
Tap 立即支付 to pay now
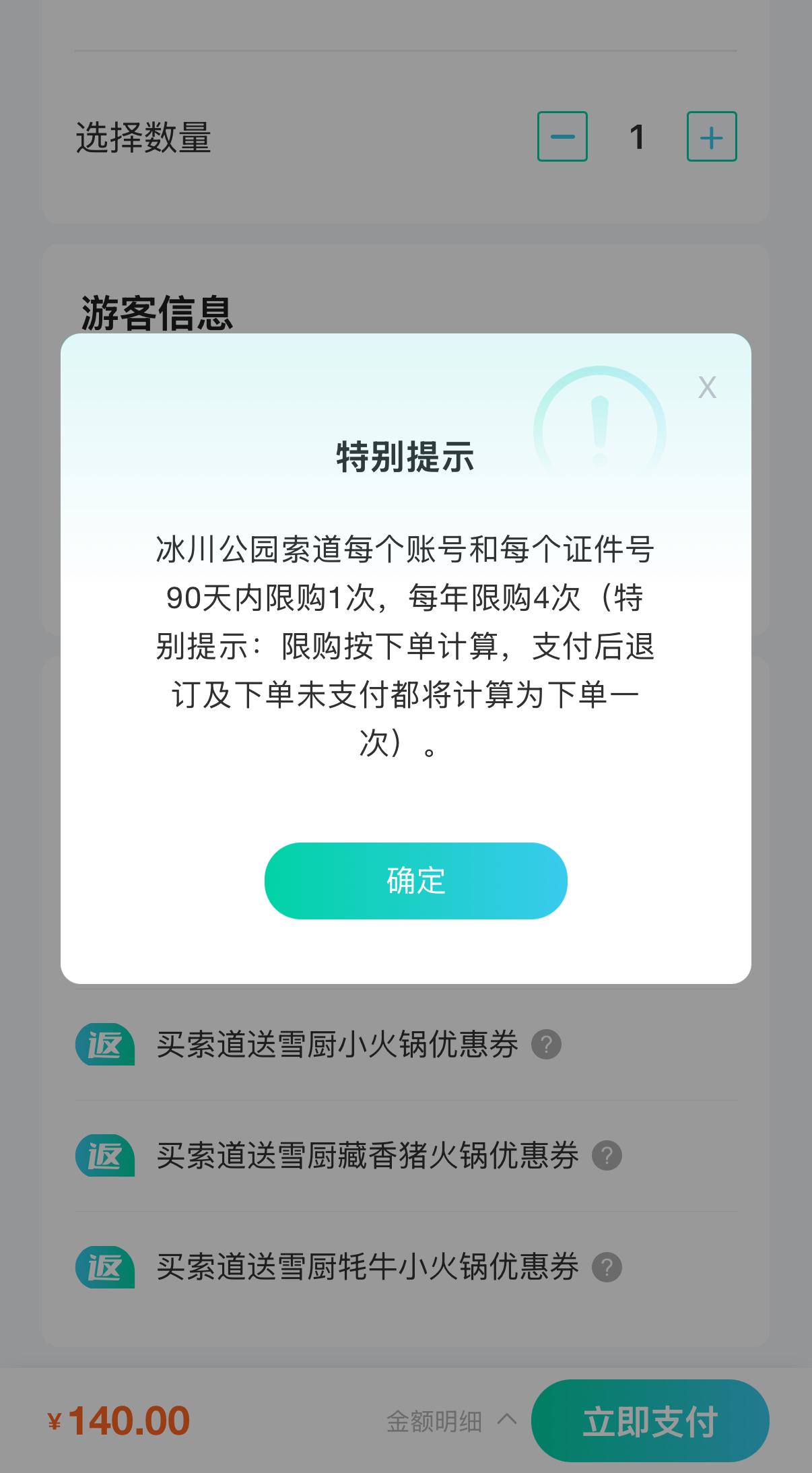[650, 1420]
